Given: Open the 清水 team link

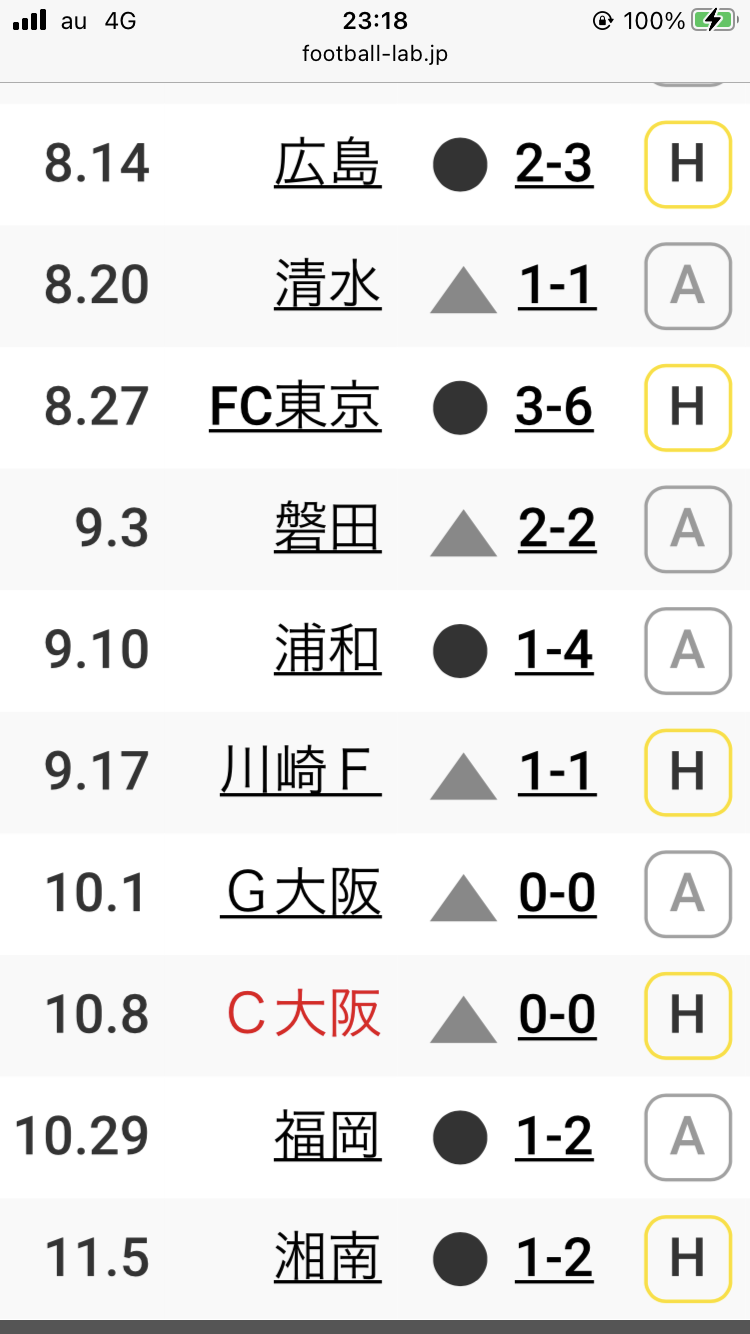Looking at the screenshot, I should pyautogui.click(x=327, y=286).
